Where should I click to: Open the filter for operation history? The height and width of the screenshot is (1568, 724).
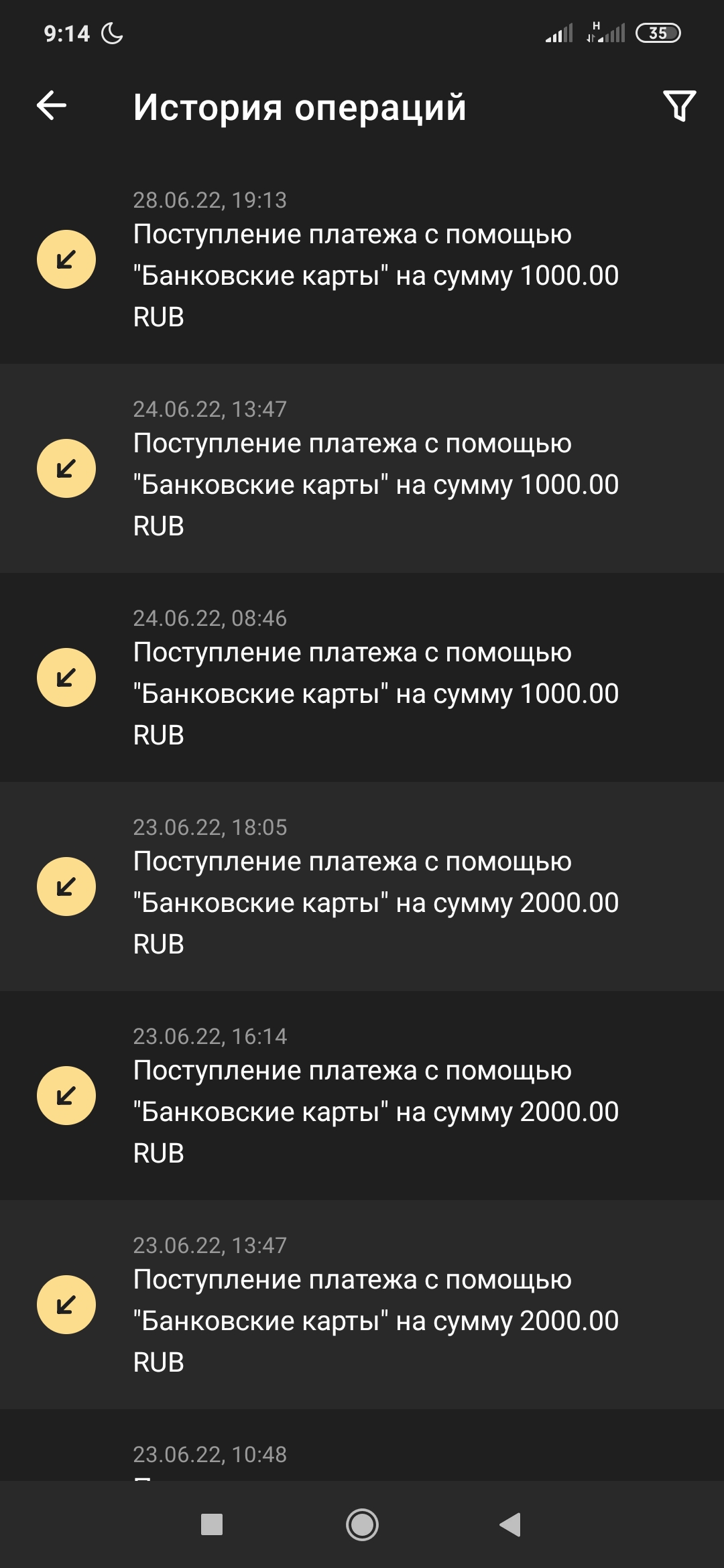tap(679, 106)
